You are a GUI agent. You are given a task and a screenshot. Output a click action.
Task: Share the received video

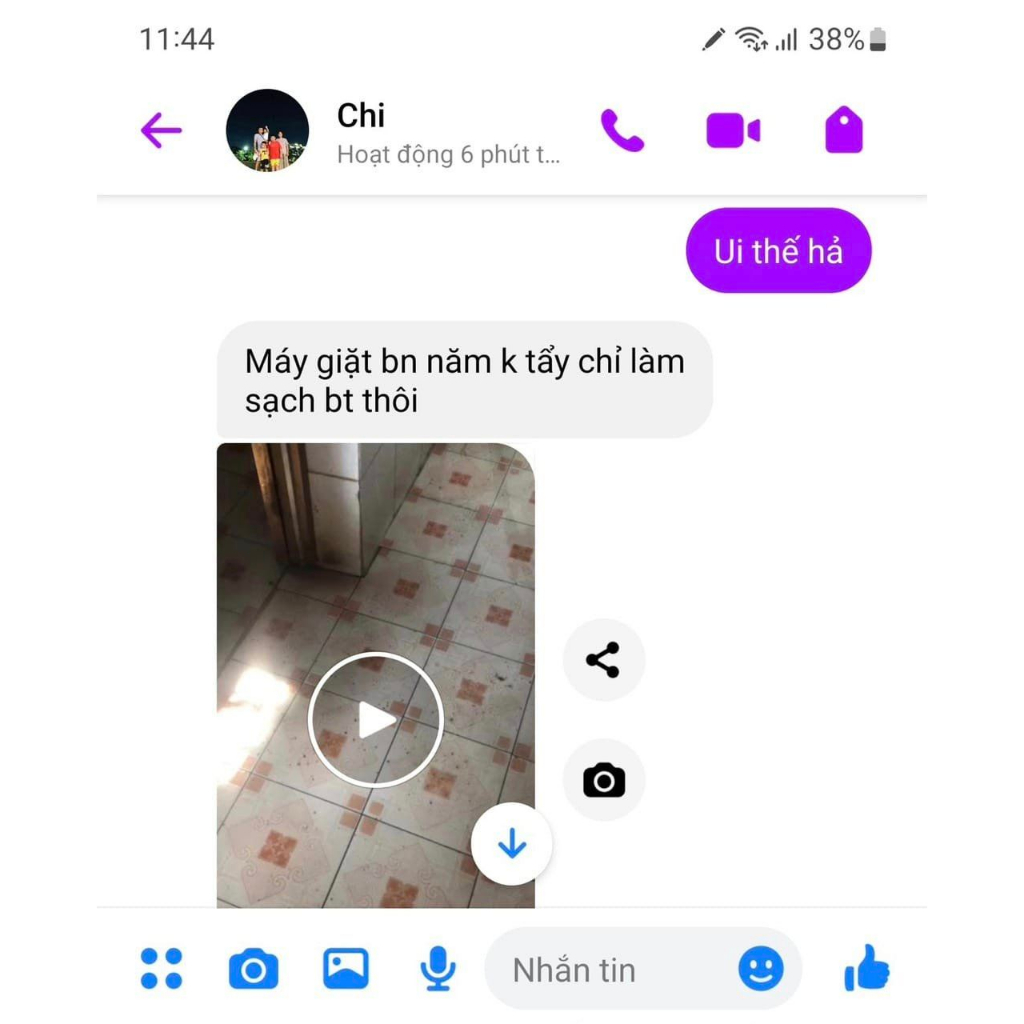(x=603, y=660)
